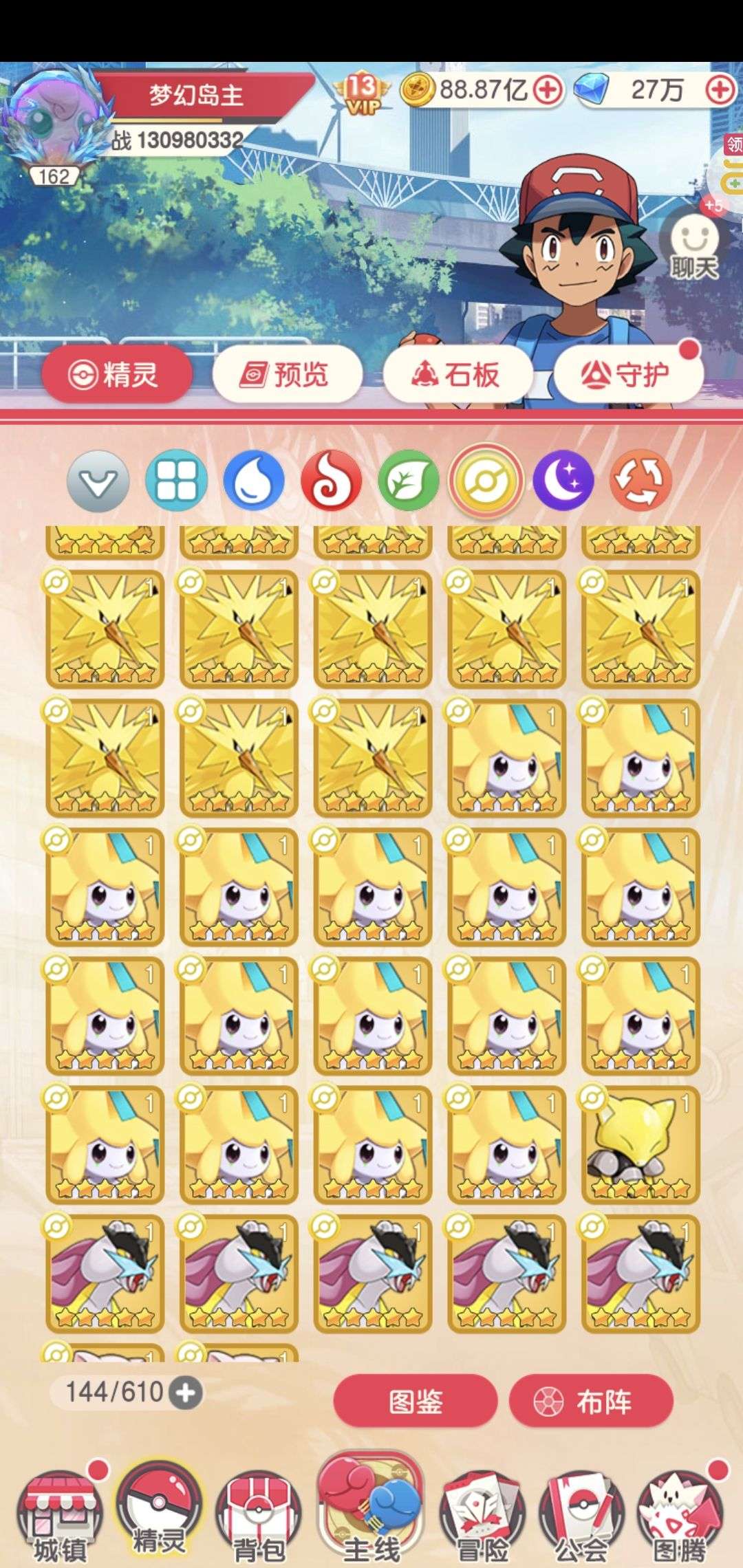This screenshot has height=1568, width=743.
Task: Open the 聊天 chat button
Action: tap(695, 248)
